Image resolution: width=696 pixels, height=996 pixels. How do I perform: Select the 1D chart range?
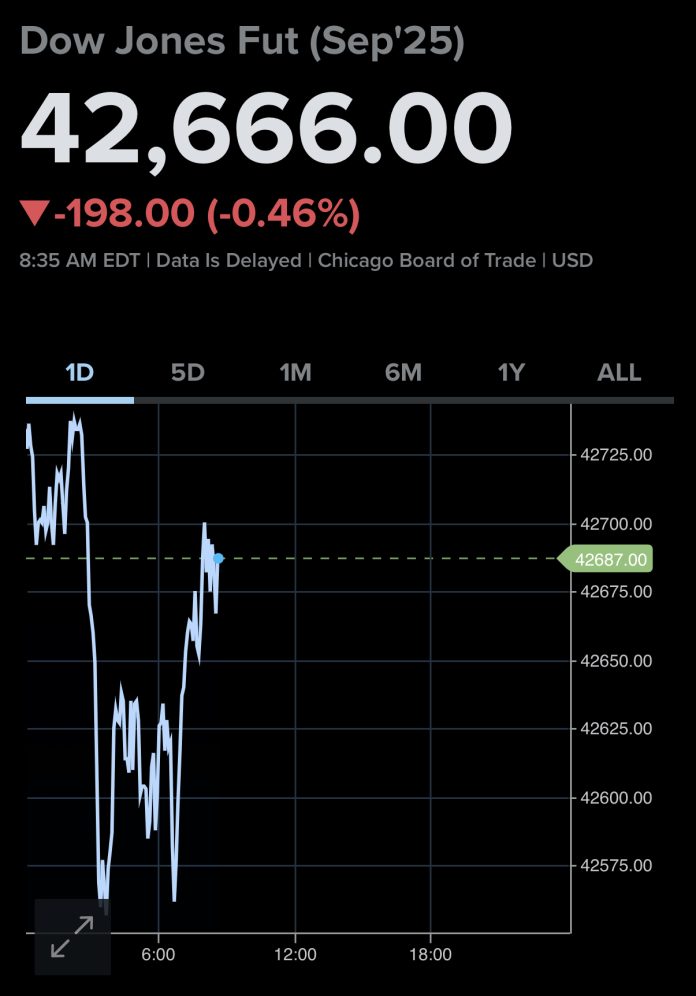(79, 373)
